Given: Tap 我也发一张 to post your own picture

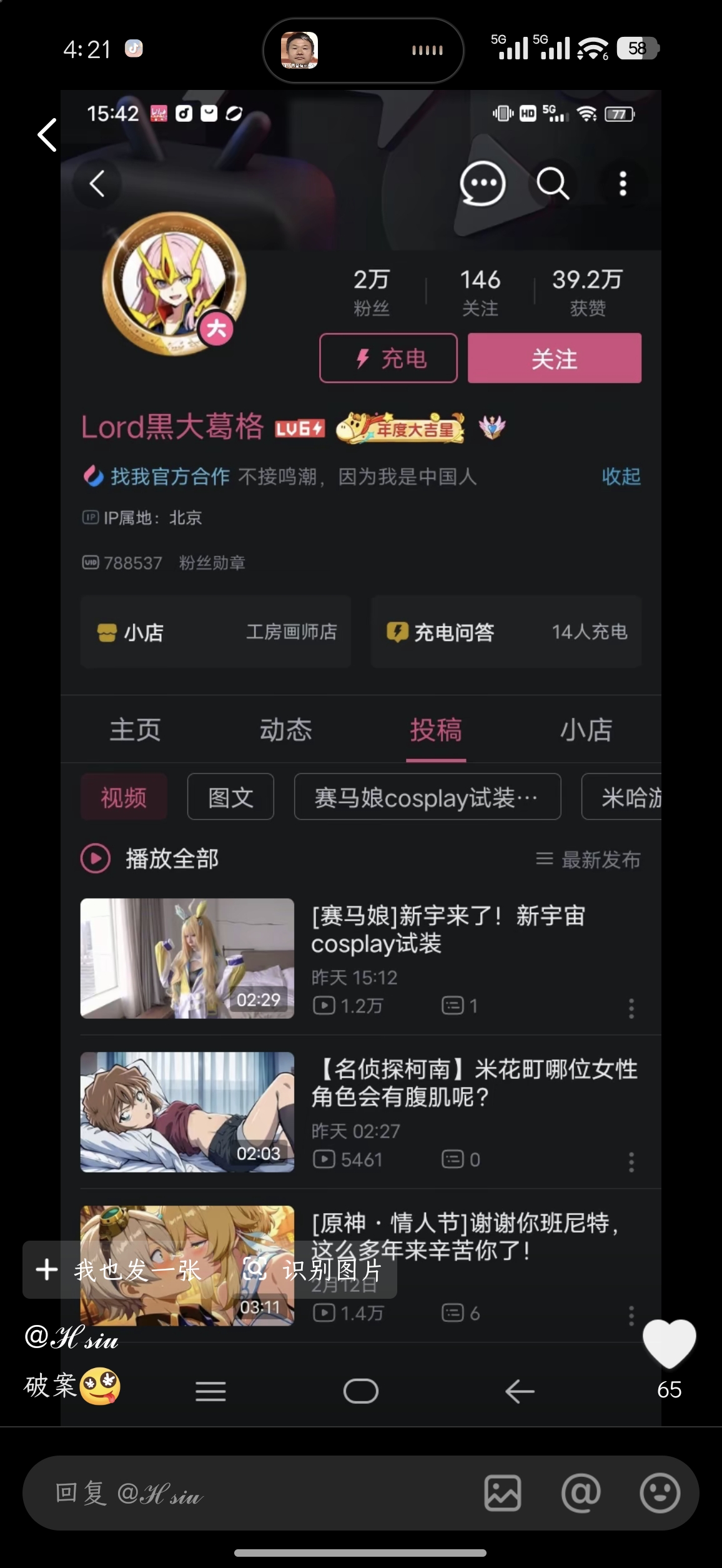Looking at the screenshot, I should [119, 1270].
